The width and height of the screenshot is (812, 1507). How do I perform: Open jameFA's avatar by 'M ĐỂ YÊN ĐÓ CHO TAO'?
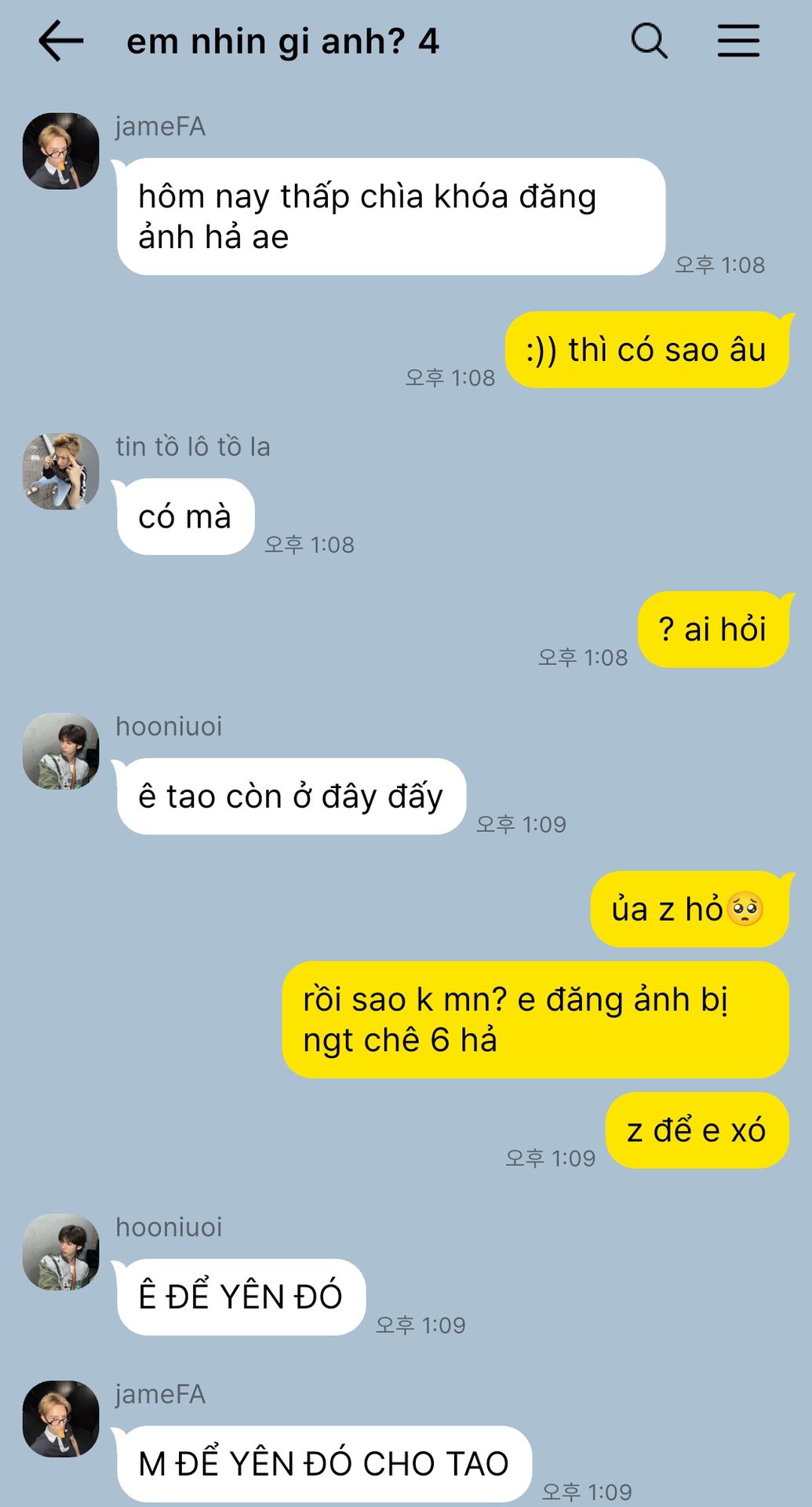[61, 1419]
